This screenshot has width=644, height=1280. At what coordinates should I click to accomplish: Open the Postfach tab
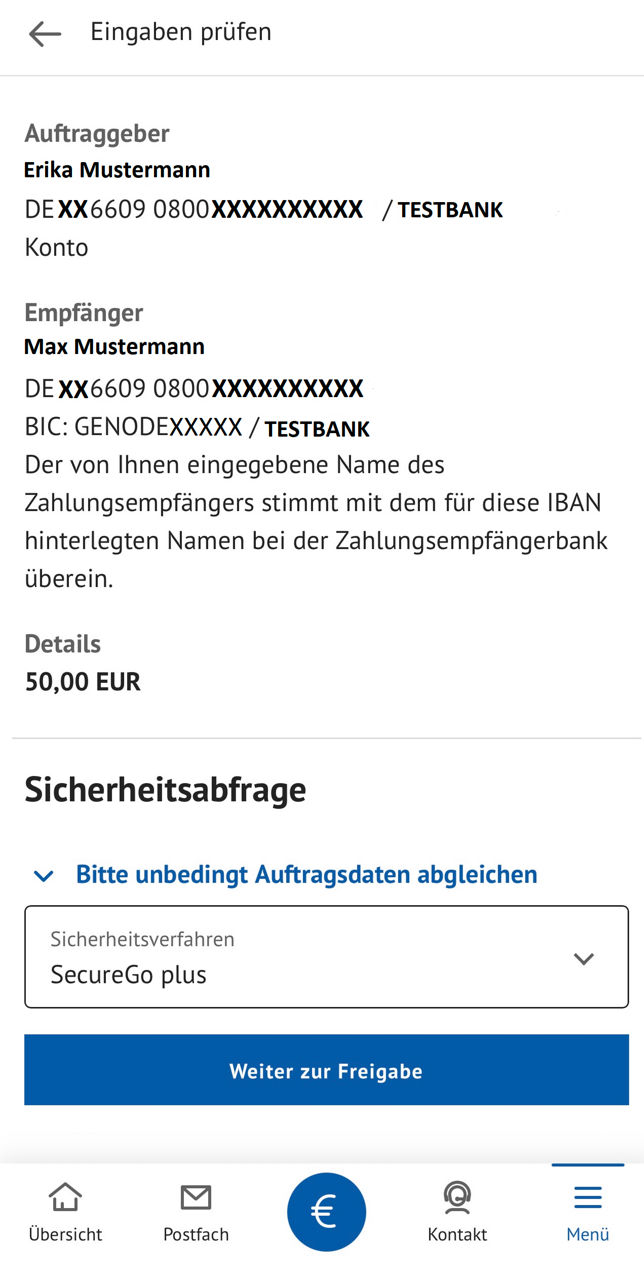(196, 1212)
